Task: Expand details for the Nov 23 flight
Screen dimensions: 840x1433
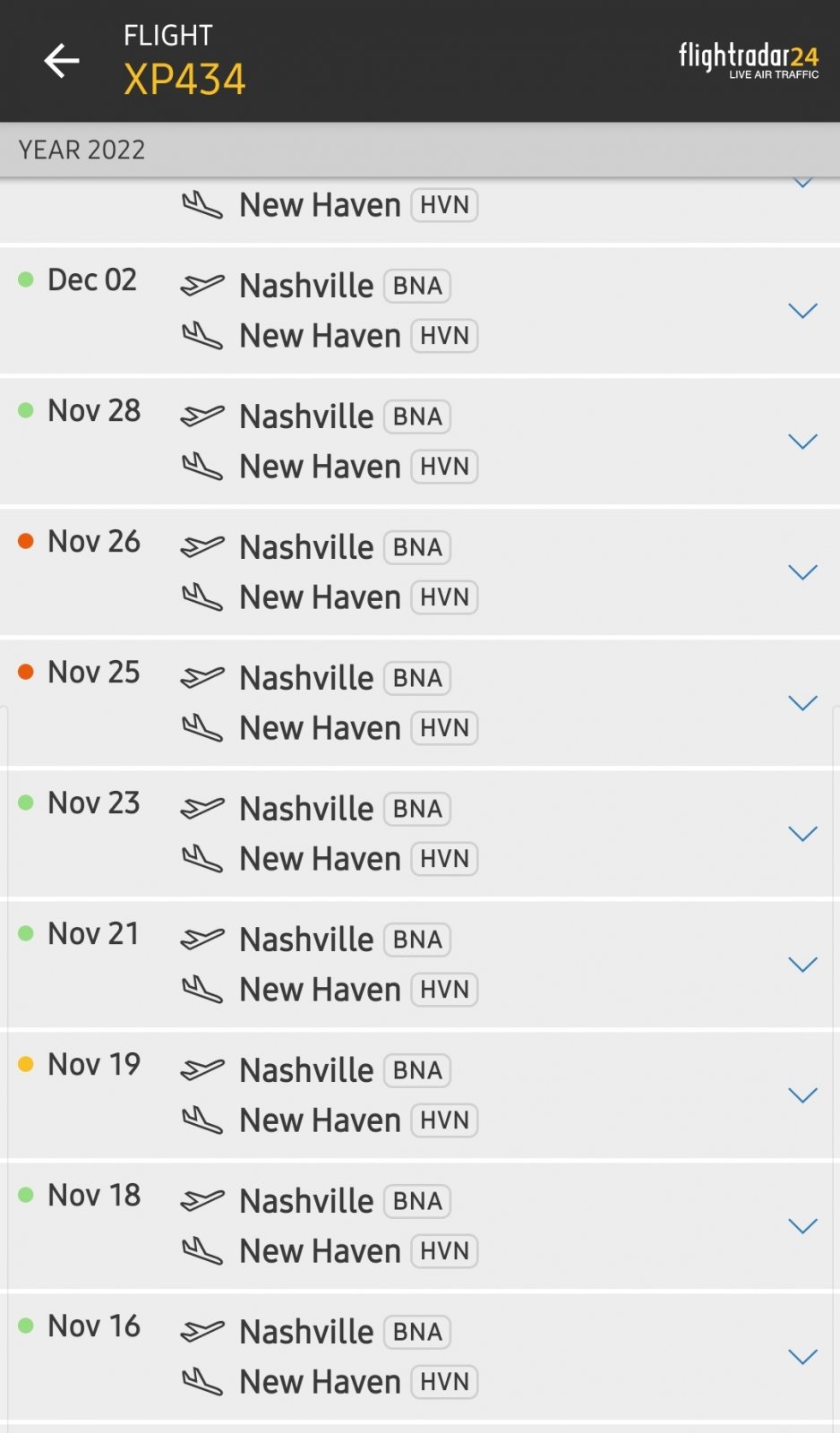Action: coord(803,832)
